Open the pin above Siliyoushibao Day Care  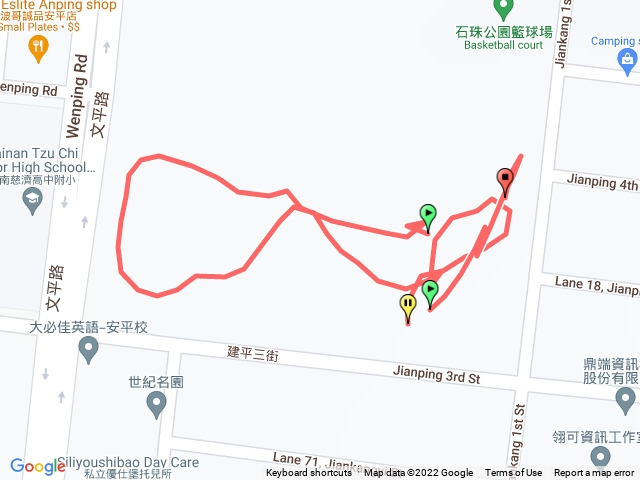[156, 404]
